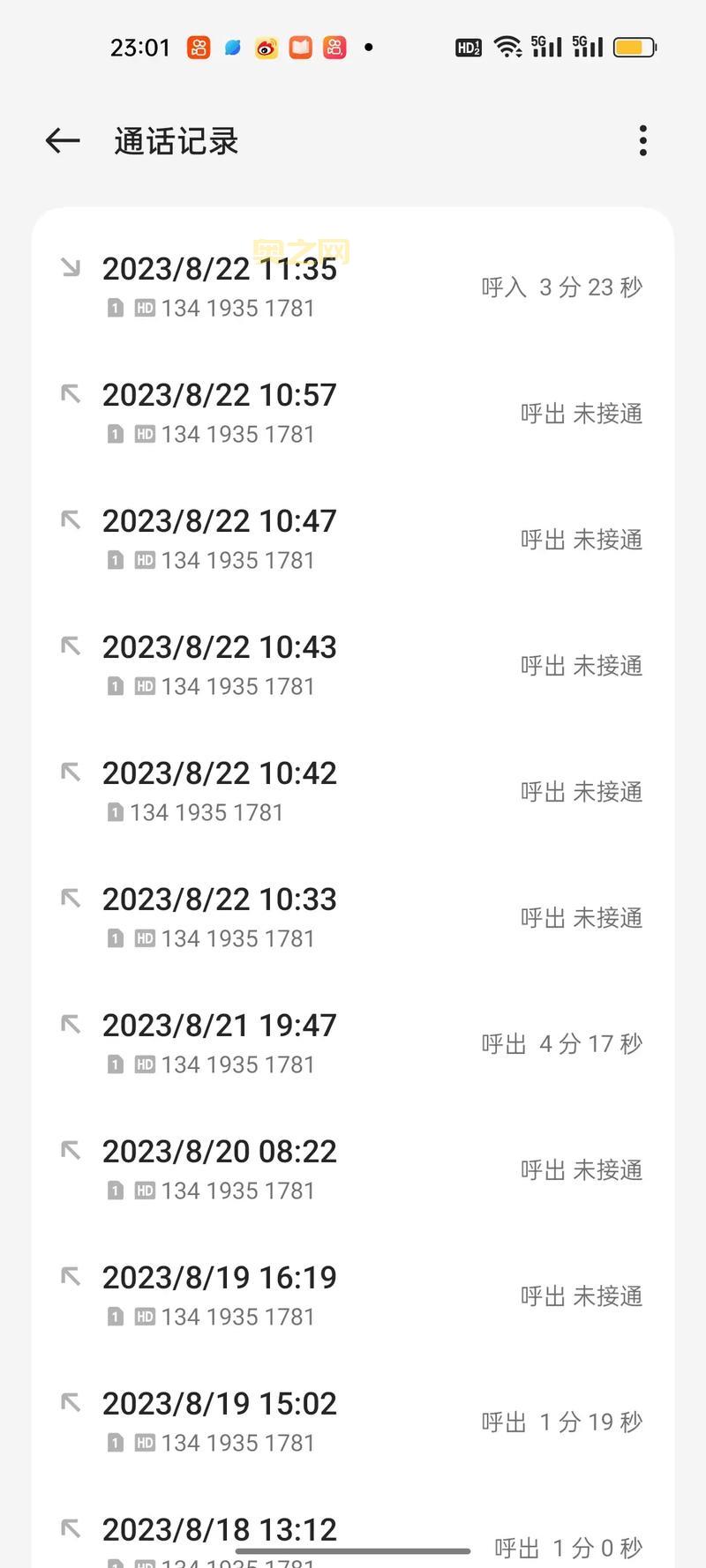Screen dimensions: 706x1568
Task: Tap the SIM 1 badge on the first call record
Action: (116, 308)
